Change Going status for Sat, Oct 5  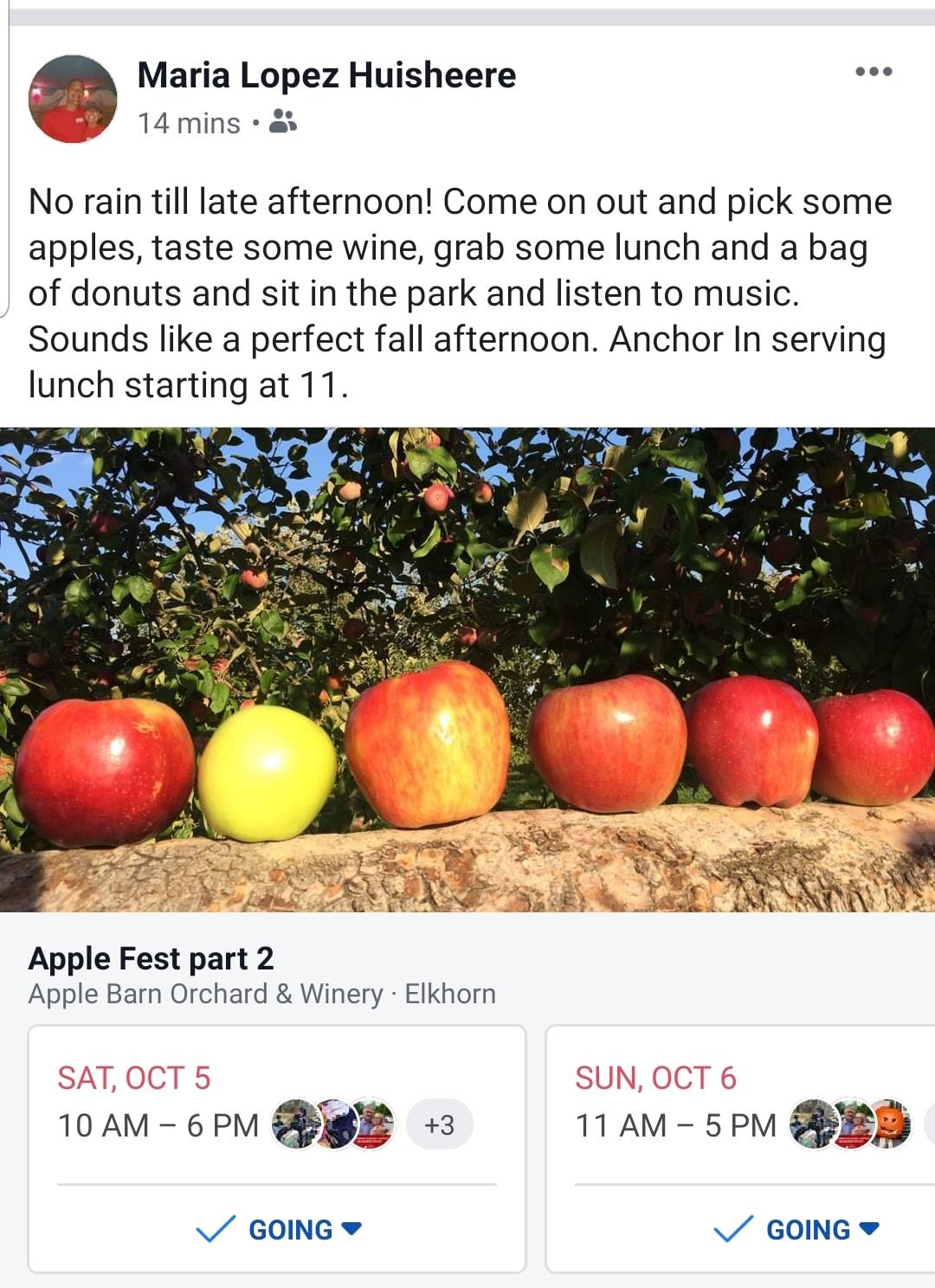coord(280,1229)
